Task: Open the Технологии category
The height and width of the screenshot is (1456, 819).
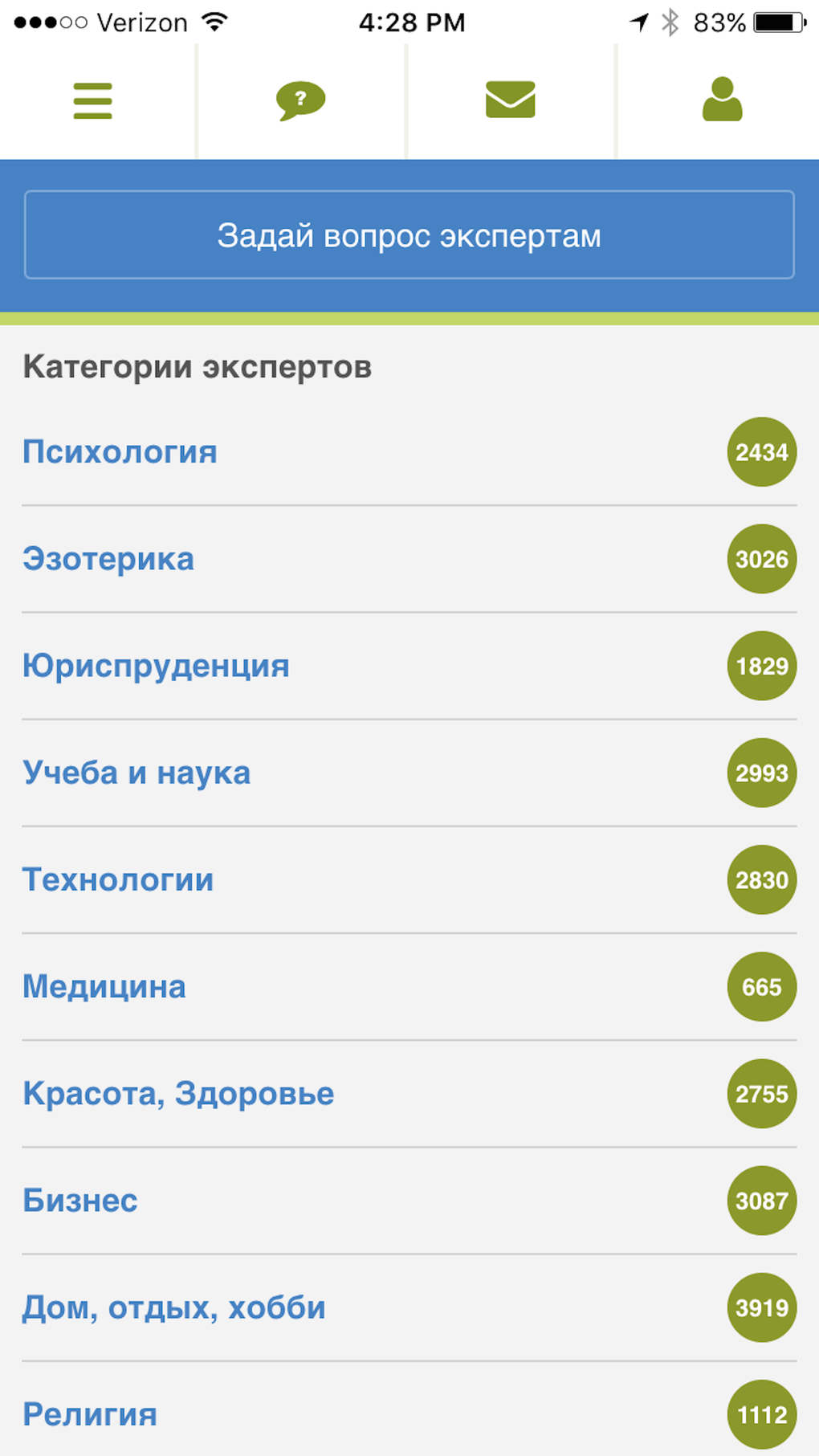Action: tap(118, 879)
